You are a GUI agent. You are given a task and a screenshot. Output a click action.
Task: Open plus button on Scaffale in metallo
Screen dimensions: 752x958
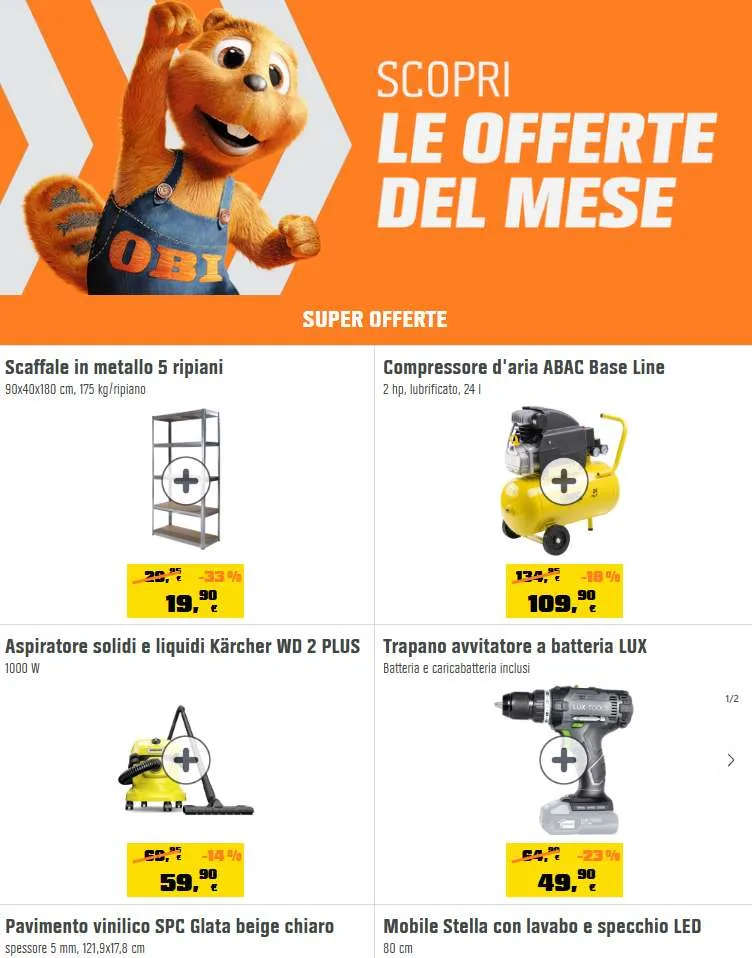[x=186, y=481]
